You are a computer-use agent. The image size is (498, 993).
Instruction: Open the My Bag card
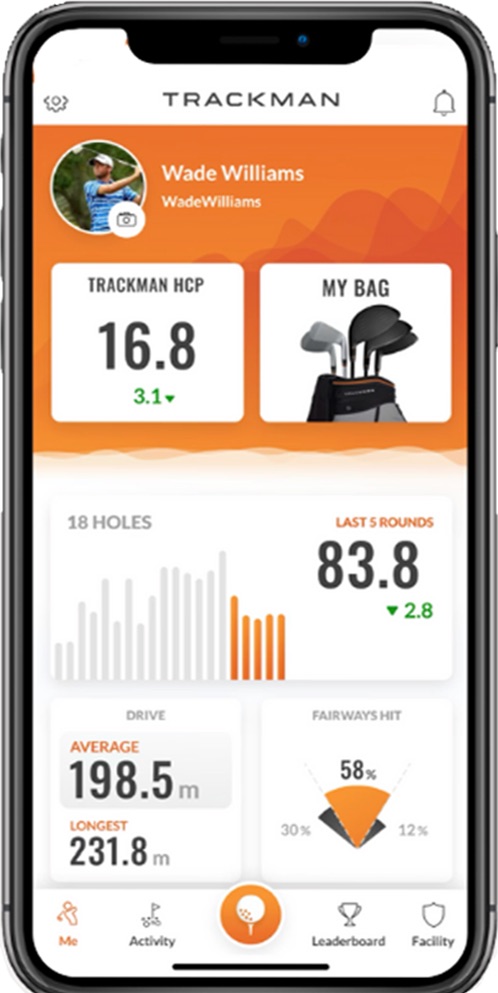click(355, 343)
